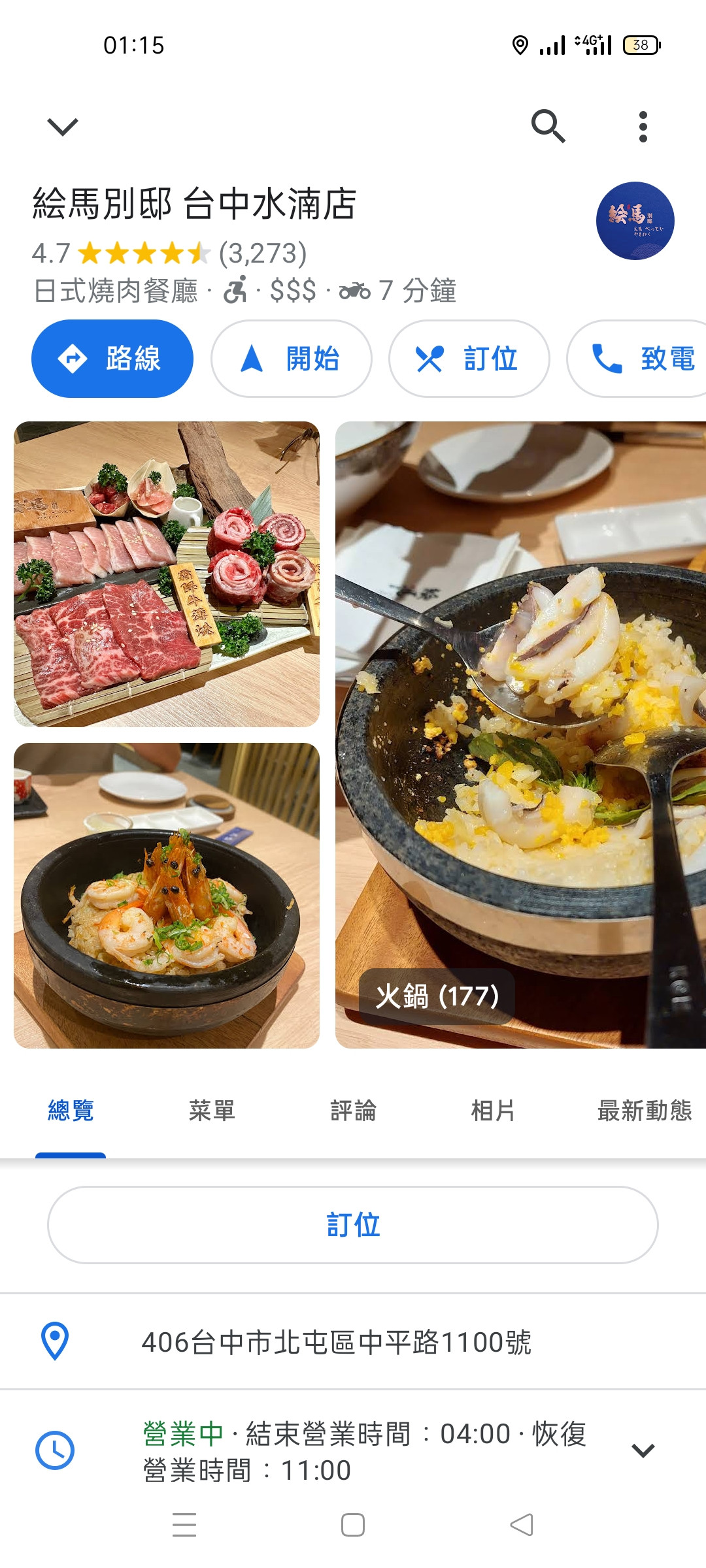
Task: Open the 火鍋 (177) photo tile
Action: tap(520, 734)
